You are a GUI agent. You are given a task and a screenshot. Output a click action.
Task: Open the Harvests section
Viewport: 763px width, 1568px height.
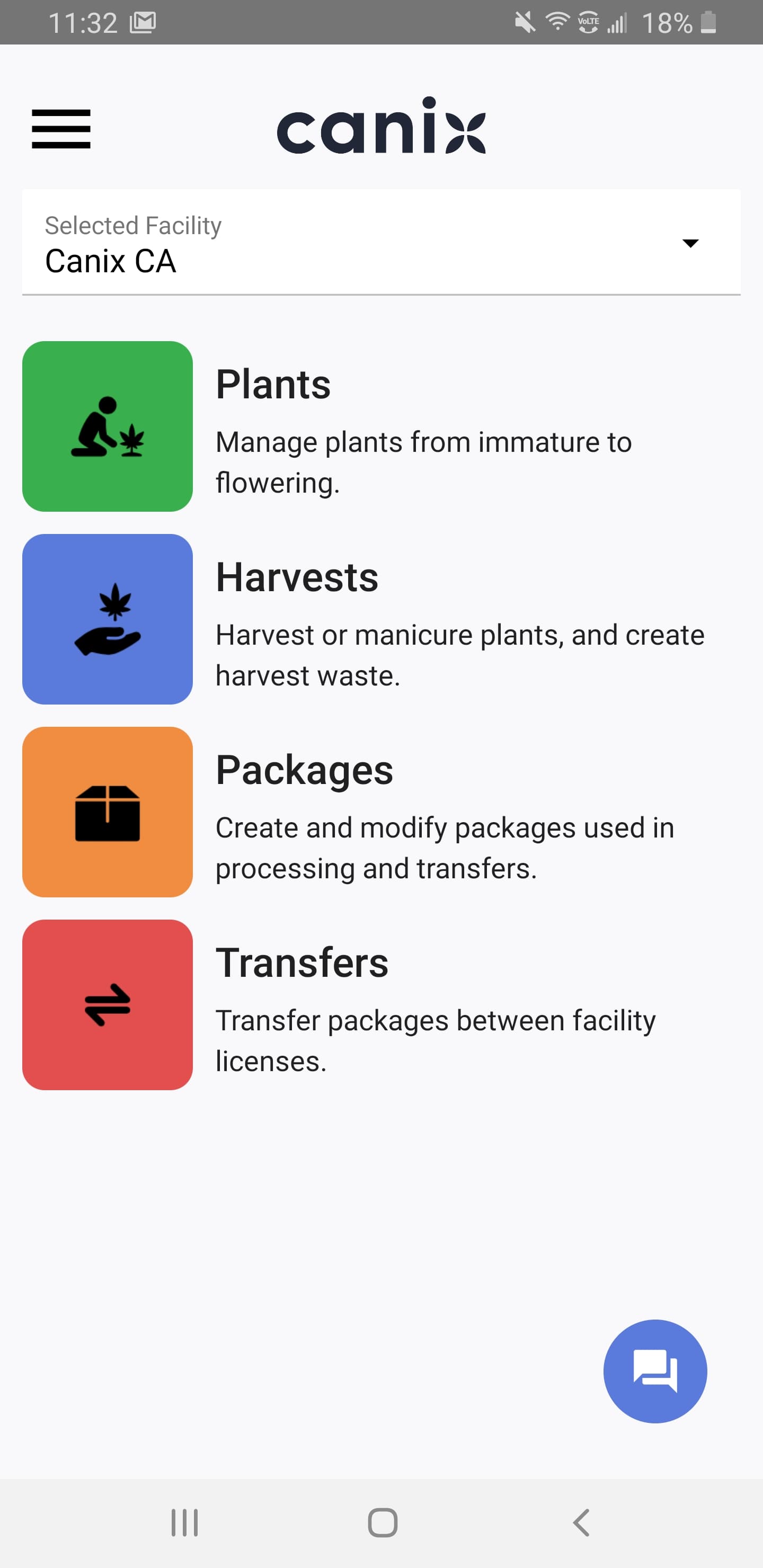coord(108,619)
